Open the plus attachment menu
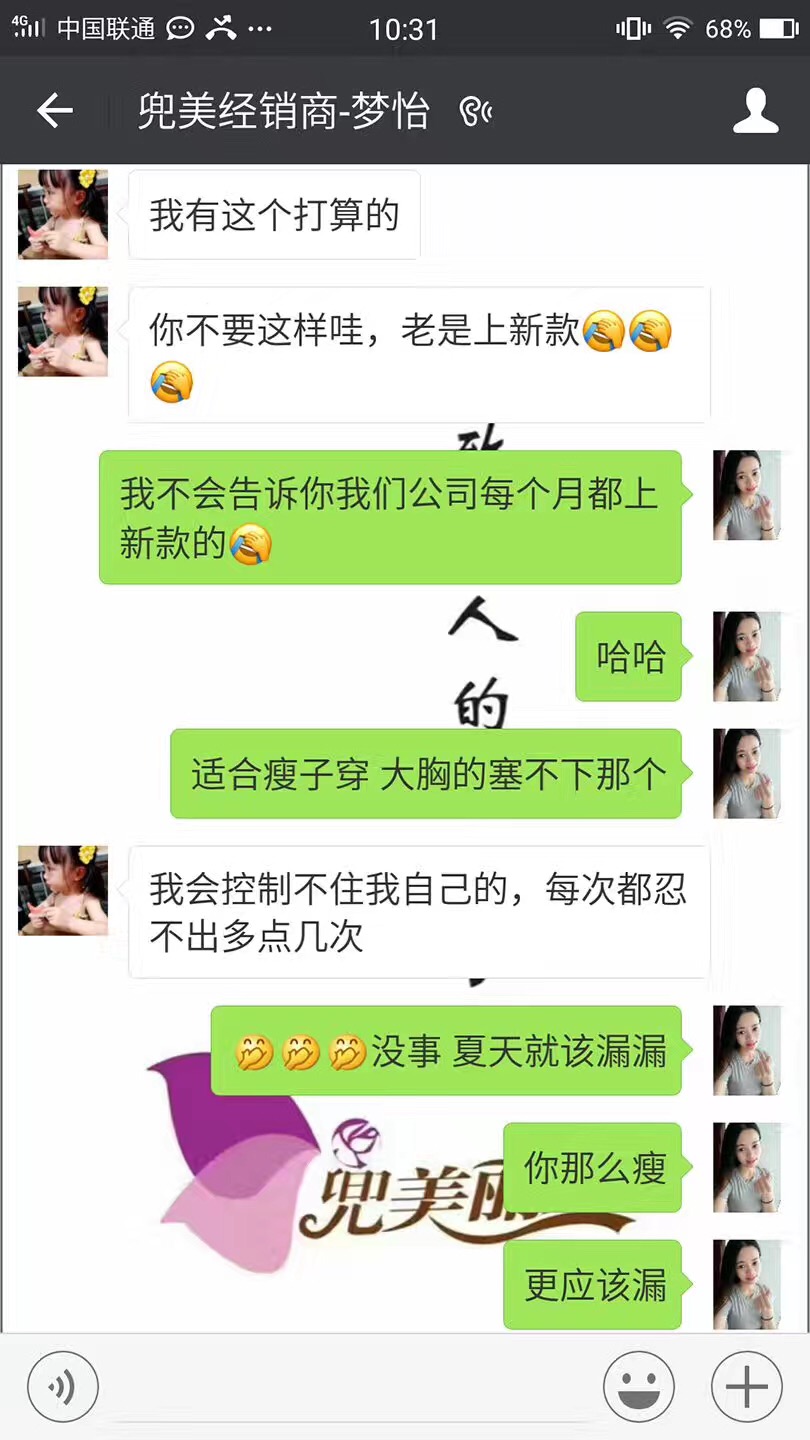This screenshot has width=810, height=1440. (746, 1387)
